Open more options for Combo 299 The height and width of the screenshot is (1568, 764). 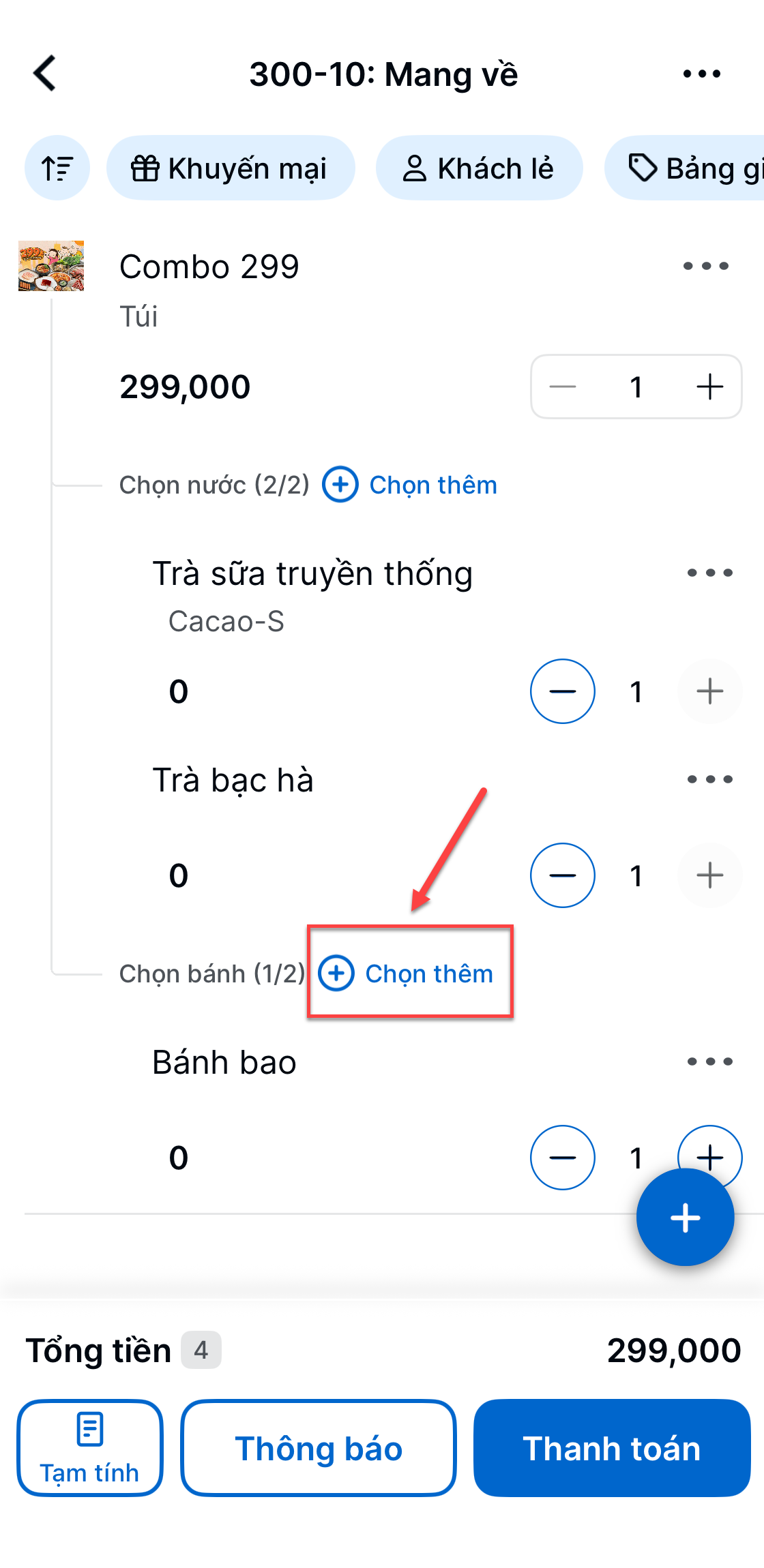705,266
